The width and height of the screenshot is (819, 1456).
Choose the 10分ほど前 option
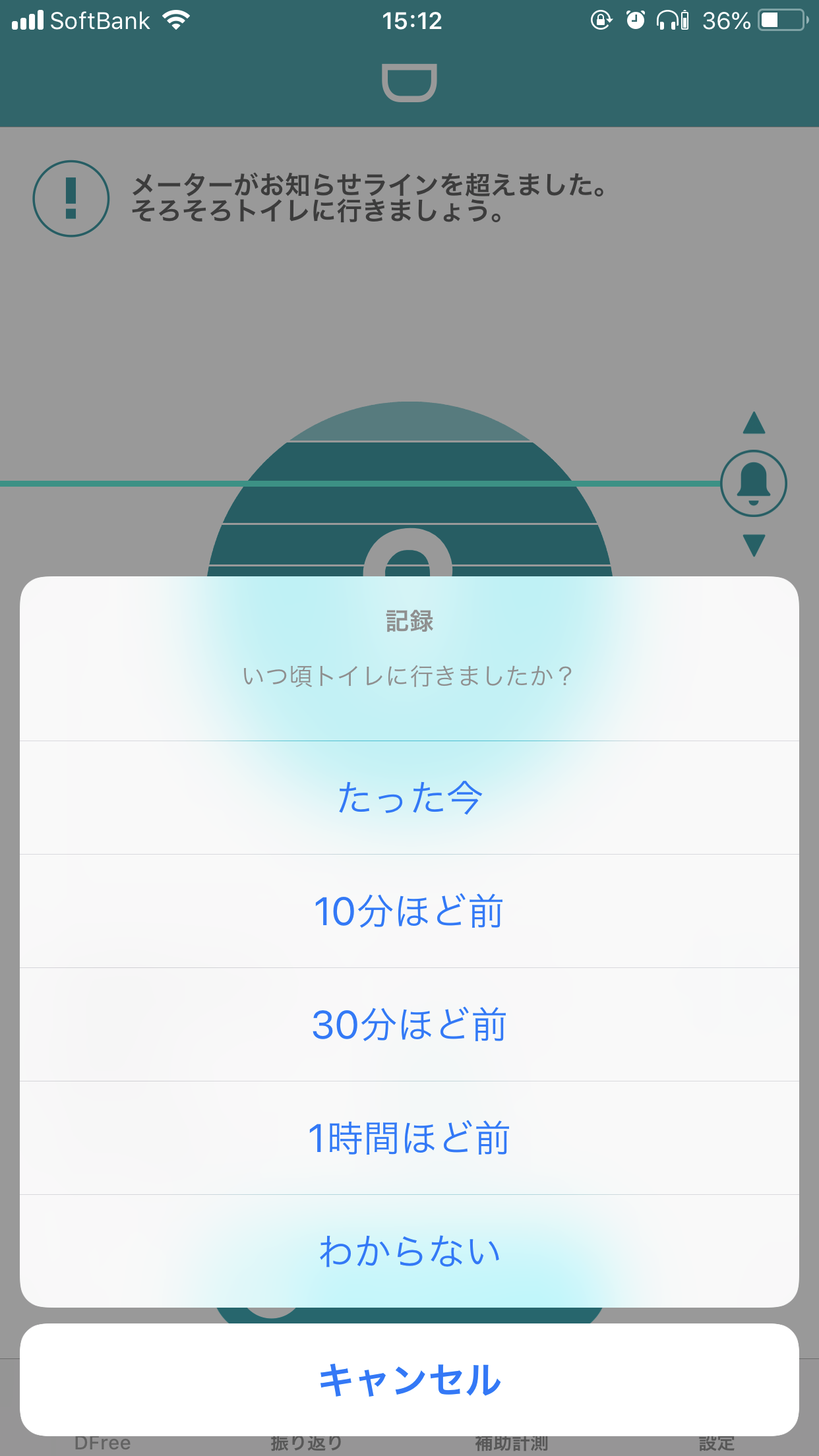click(x=409, y=911)
